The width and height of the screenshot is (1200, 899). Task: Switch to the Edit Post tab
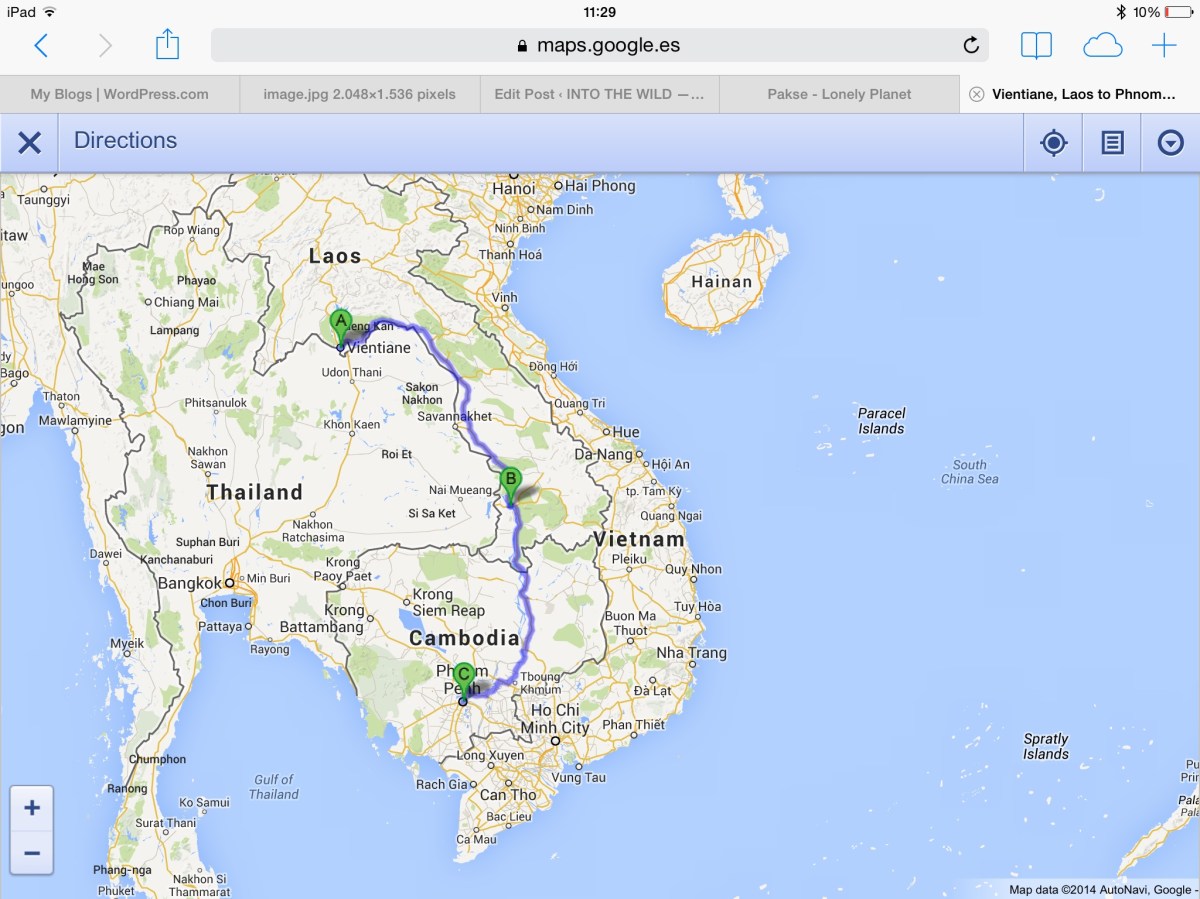click(x=599, y=94)
